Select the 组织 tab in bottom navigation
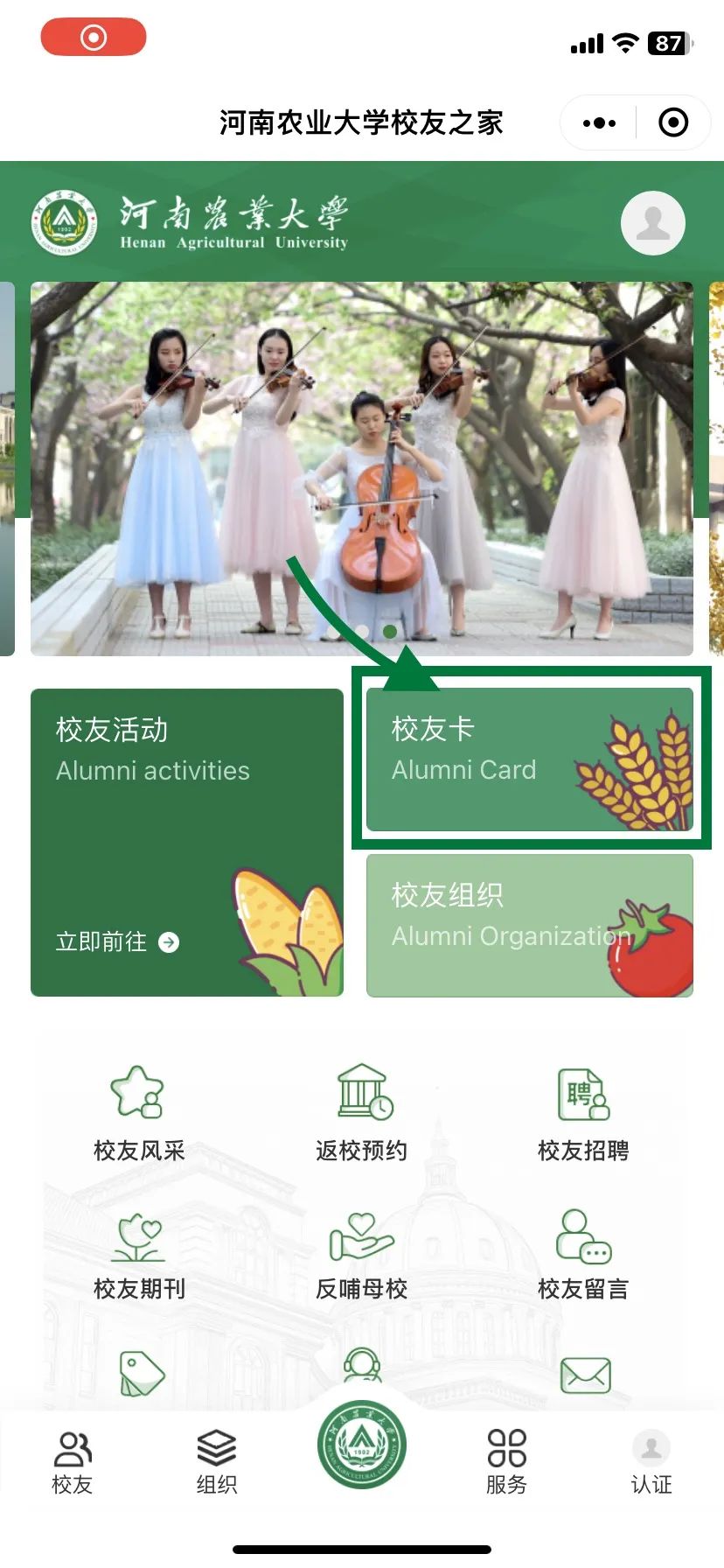The width and height of the screenshot is (724, 1568). tap(217, 1457)
